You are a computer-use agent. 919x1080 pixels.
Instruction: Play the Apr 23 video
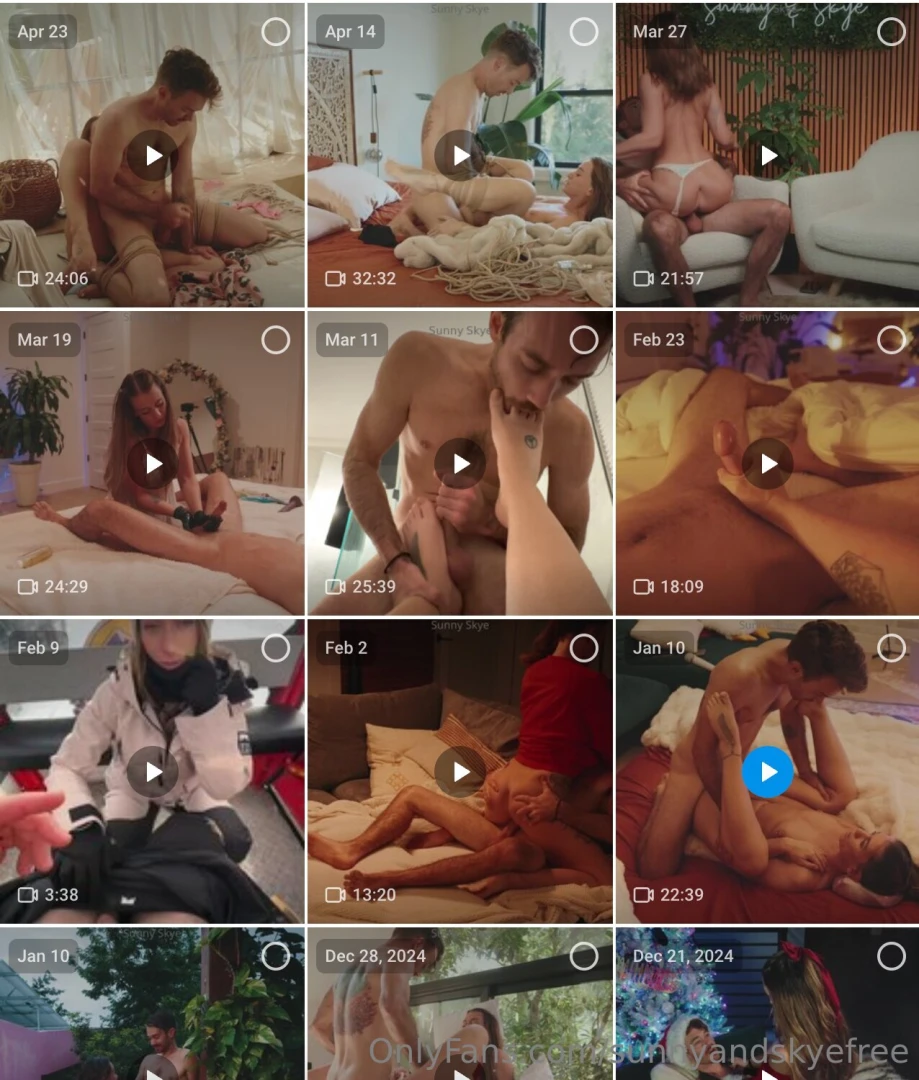click(152, 155)
